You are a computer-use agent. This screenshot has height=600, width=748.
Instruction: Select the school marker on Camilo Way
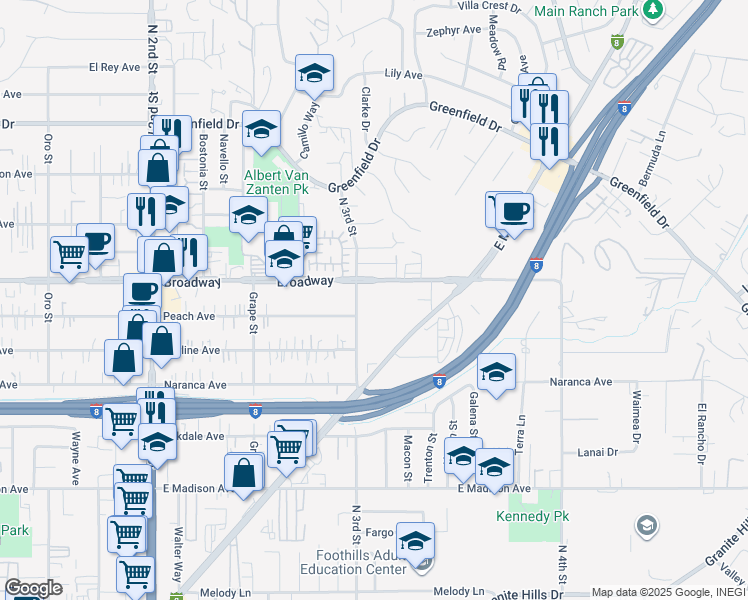pyautogui.click(x=262, y=129)
